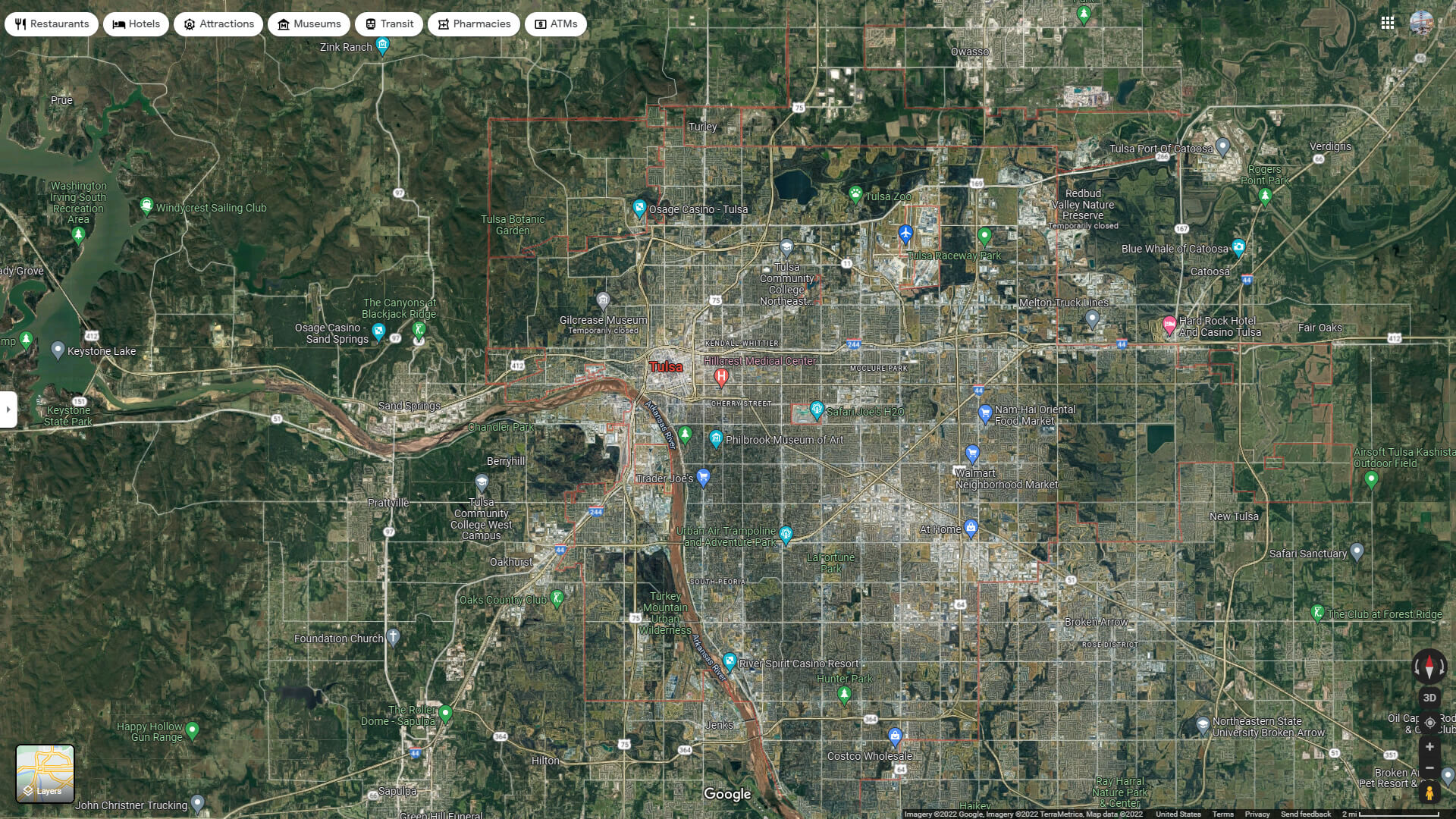Reset the compass to north

point(1429,667)
